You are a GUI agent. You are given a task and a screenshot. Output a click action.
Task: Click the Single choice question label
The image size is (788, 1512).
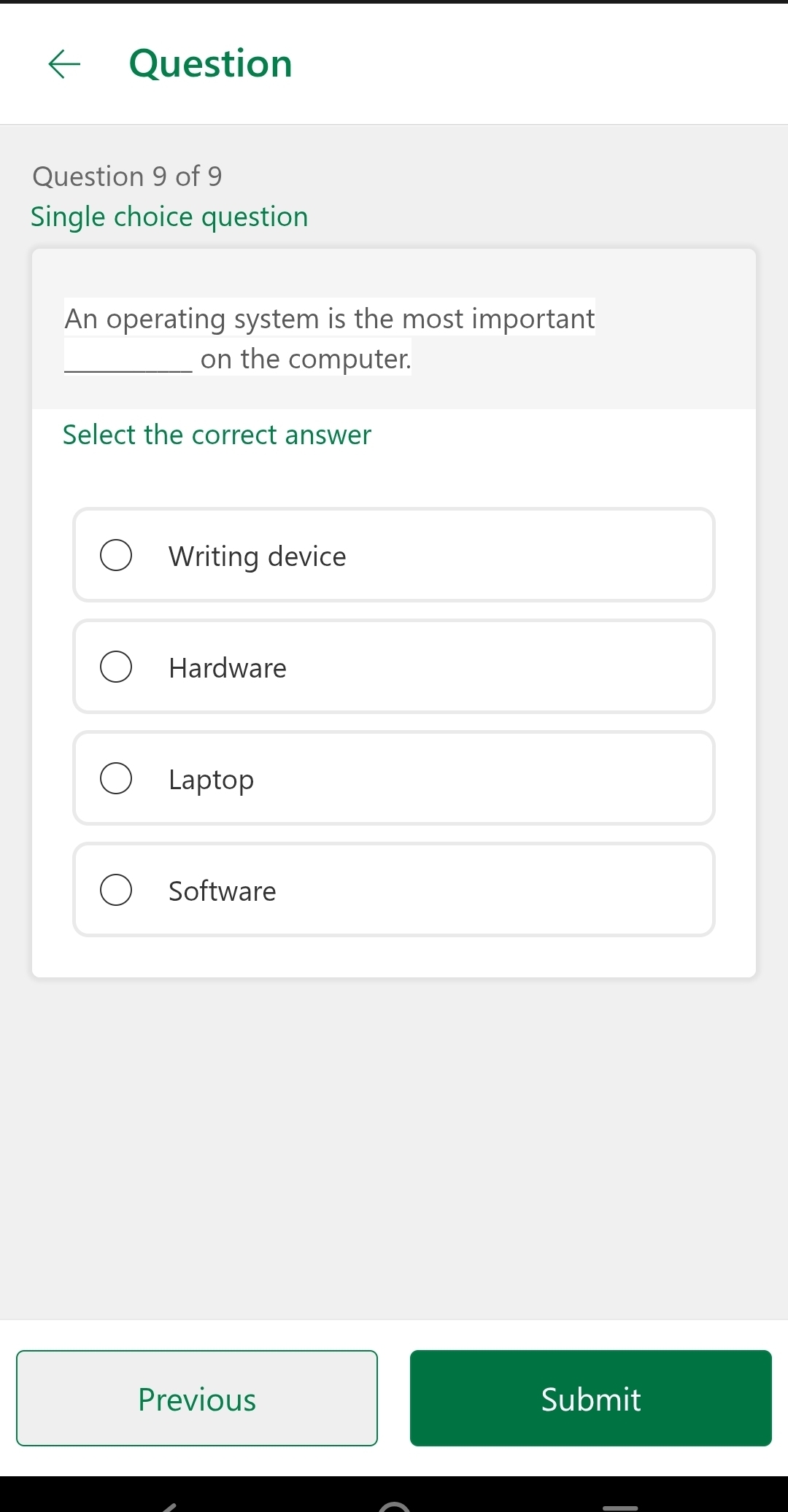pyautogui.click(x=169, y=216)
